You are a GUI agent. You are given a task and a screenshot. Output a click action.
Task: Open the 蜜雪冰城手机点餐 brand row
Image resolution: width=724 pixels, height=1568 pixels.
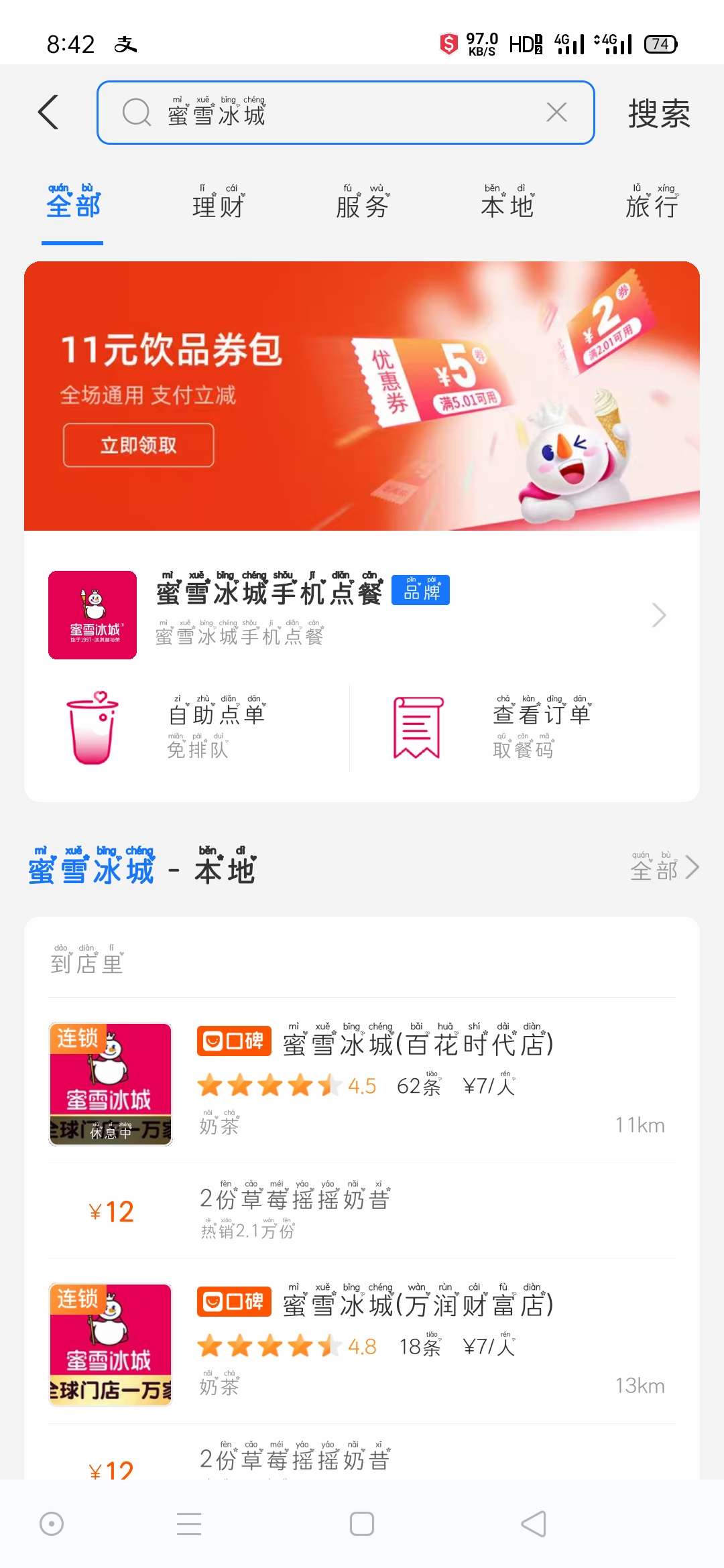(362, 614)
